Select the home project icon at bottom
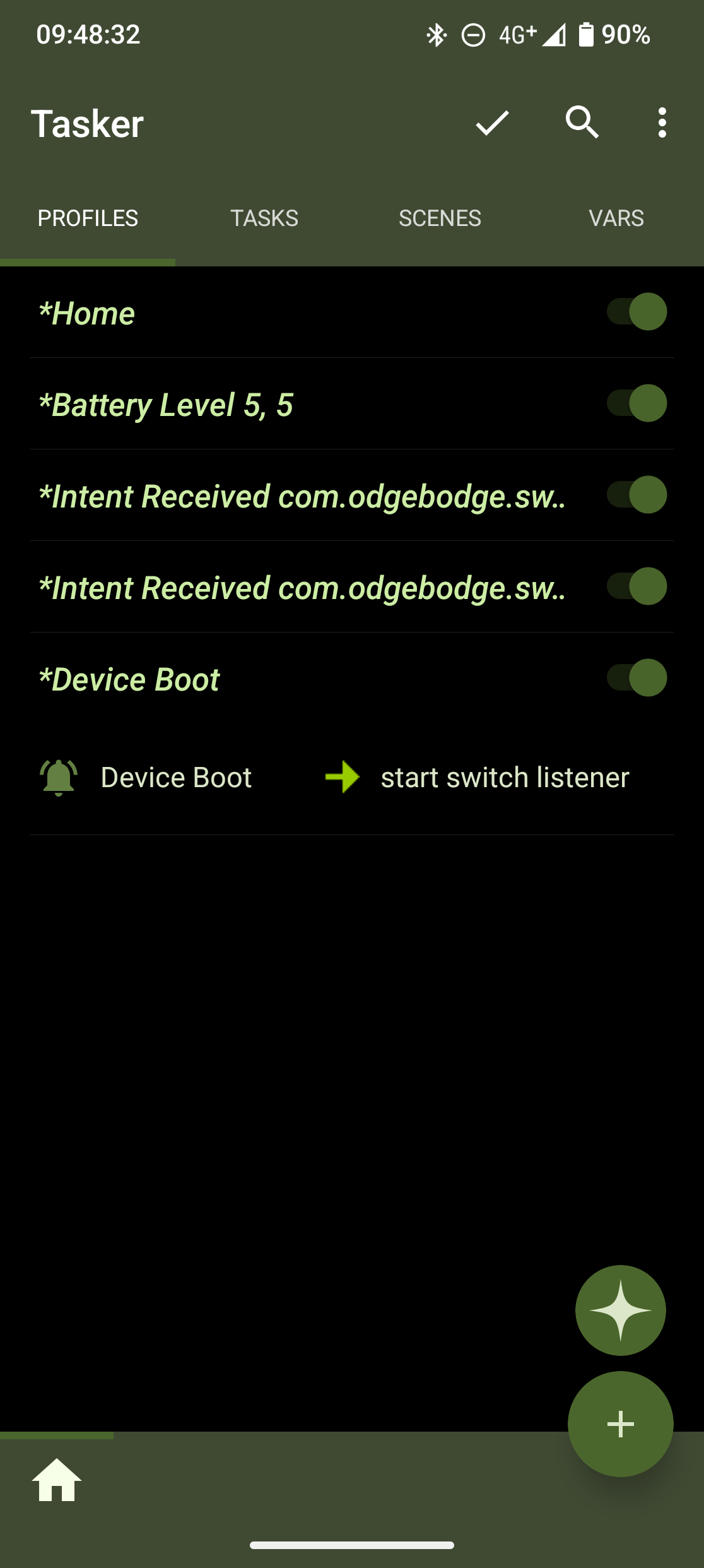 coord(57,1480)
